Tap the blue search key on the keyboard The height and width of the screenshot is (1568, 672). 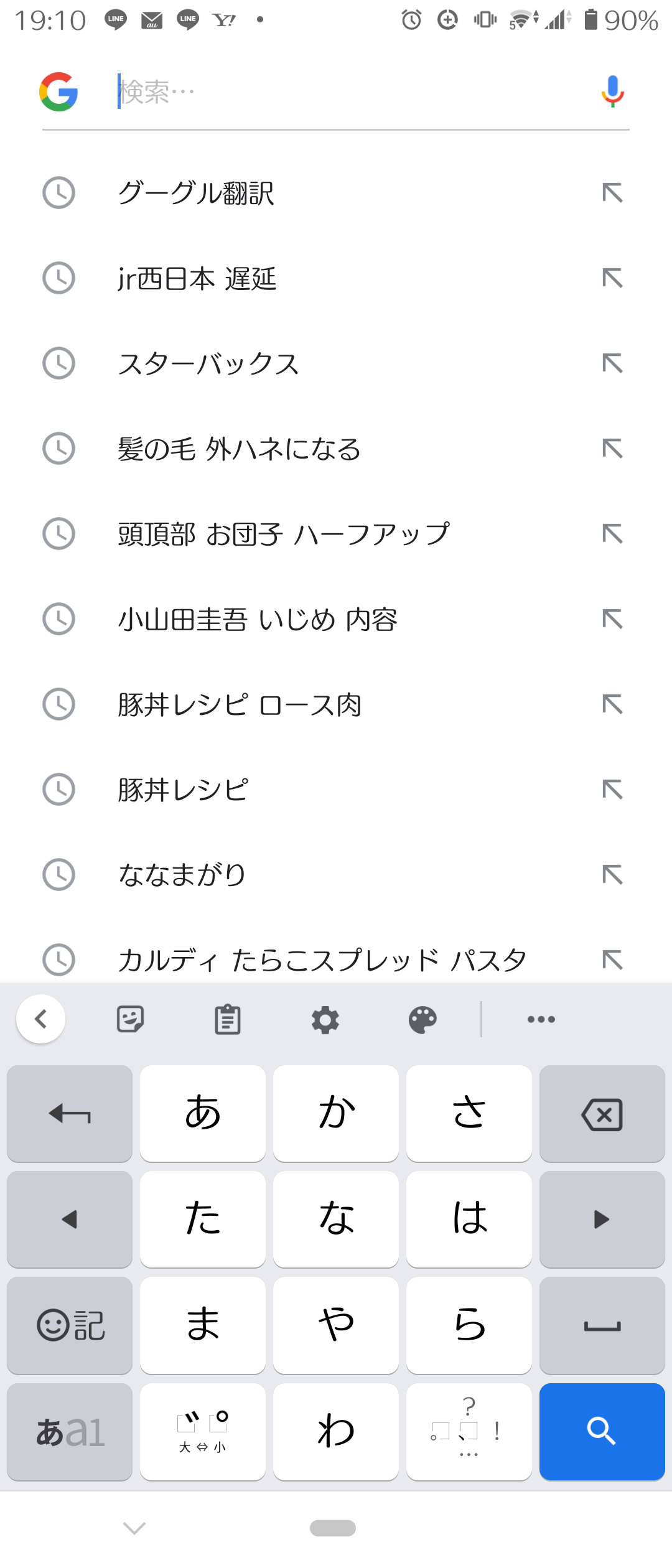[602, 1431]
